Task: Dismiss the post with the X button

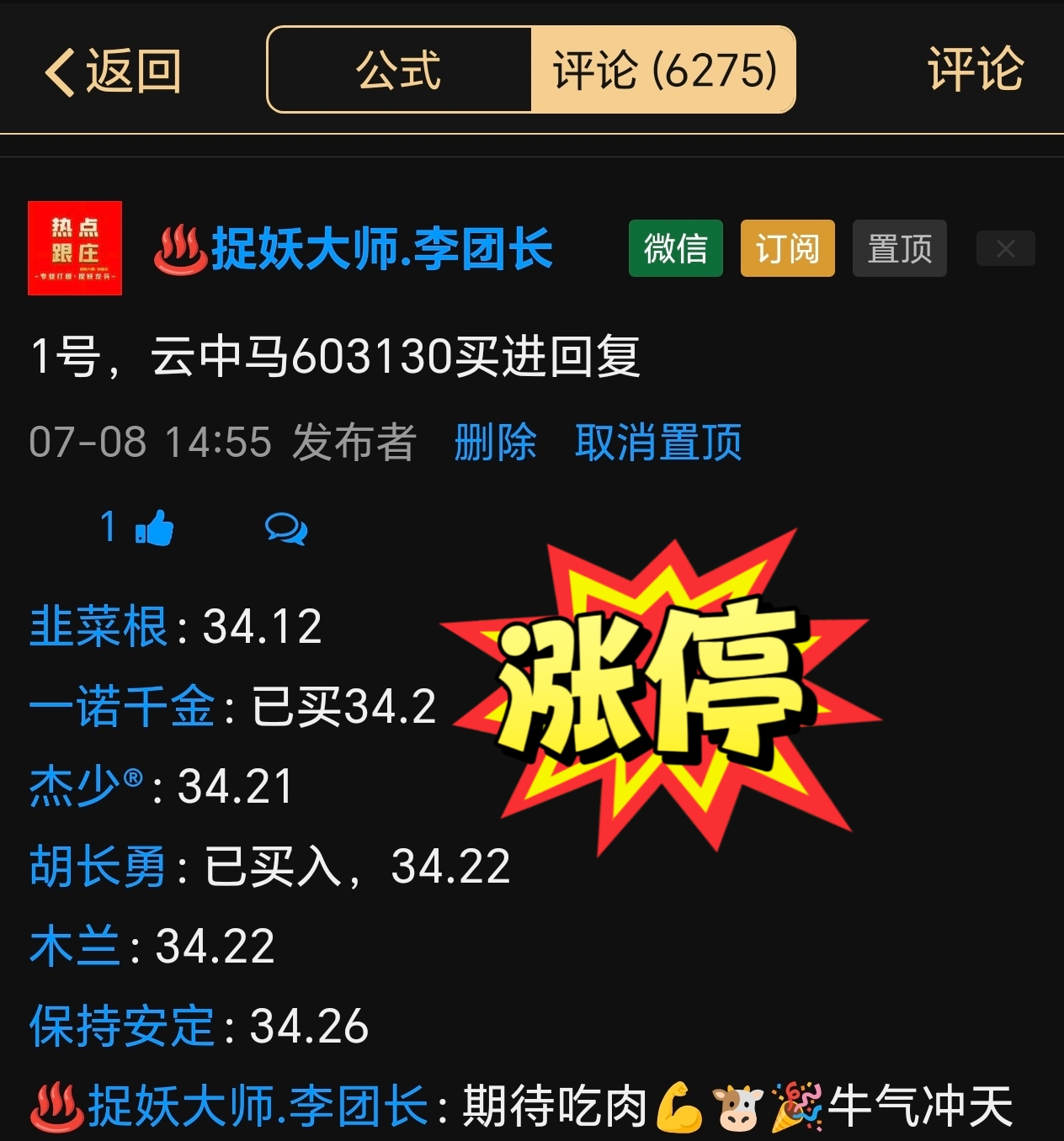Action: click(1005, 248)
